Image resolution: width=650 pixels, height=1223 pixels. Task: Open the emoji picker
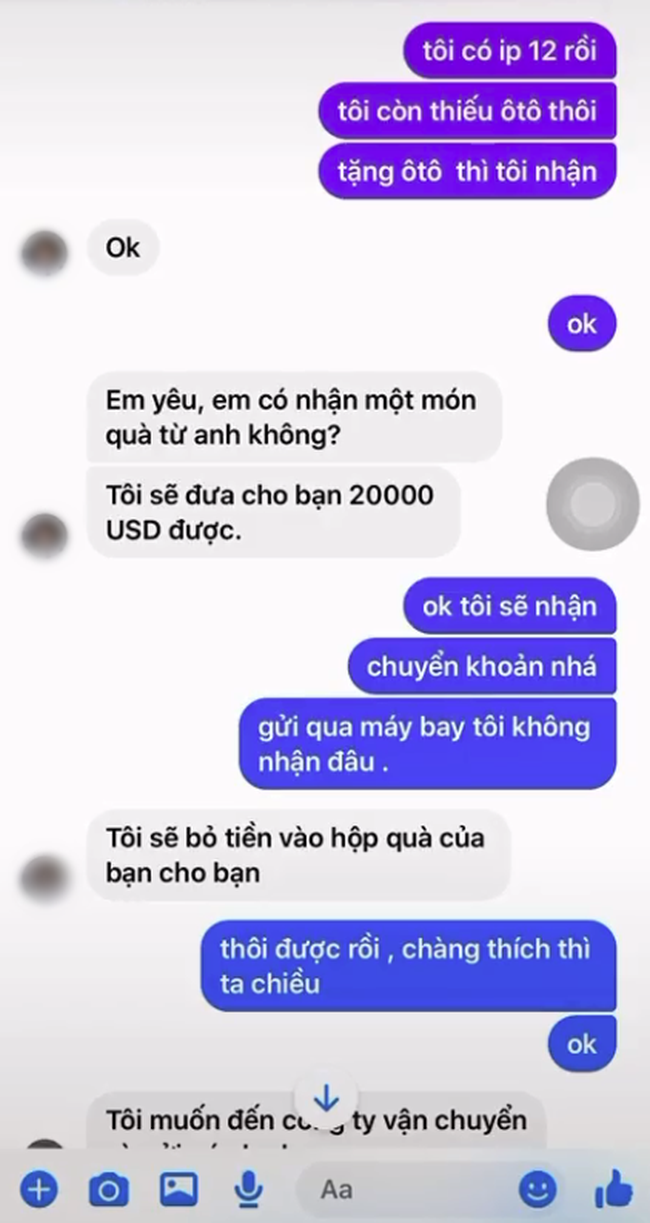[x=537, y=1189]
